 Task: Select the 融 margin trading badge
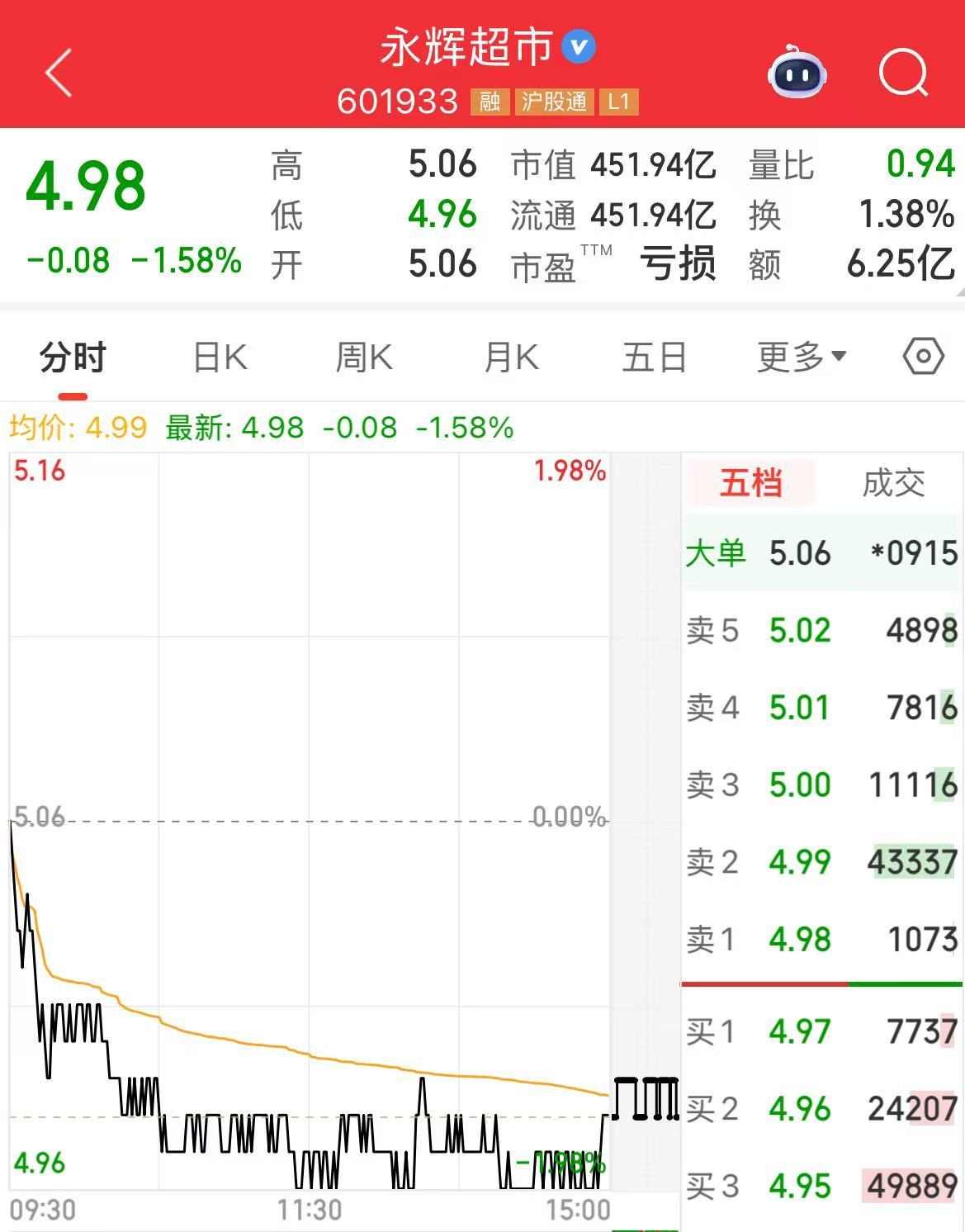(x=489, y=102)
